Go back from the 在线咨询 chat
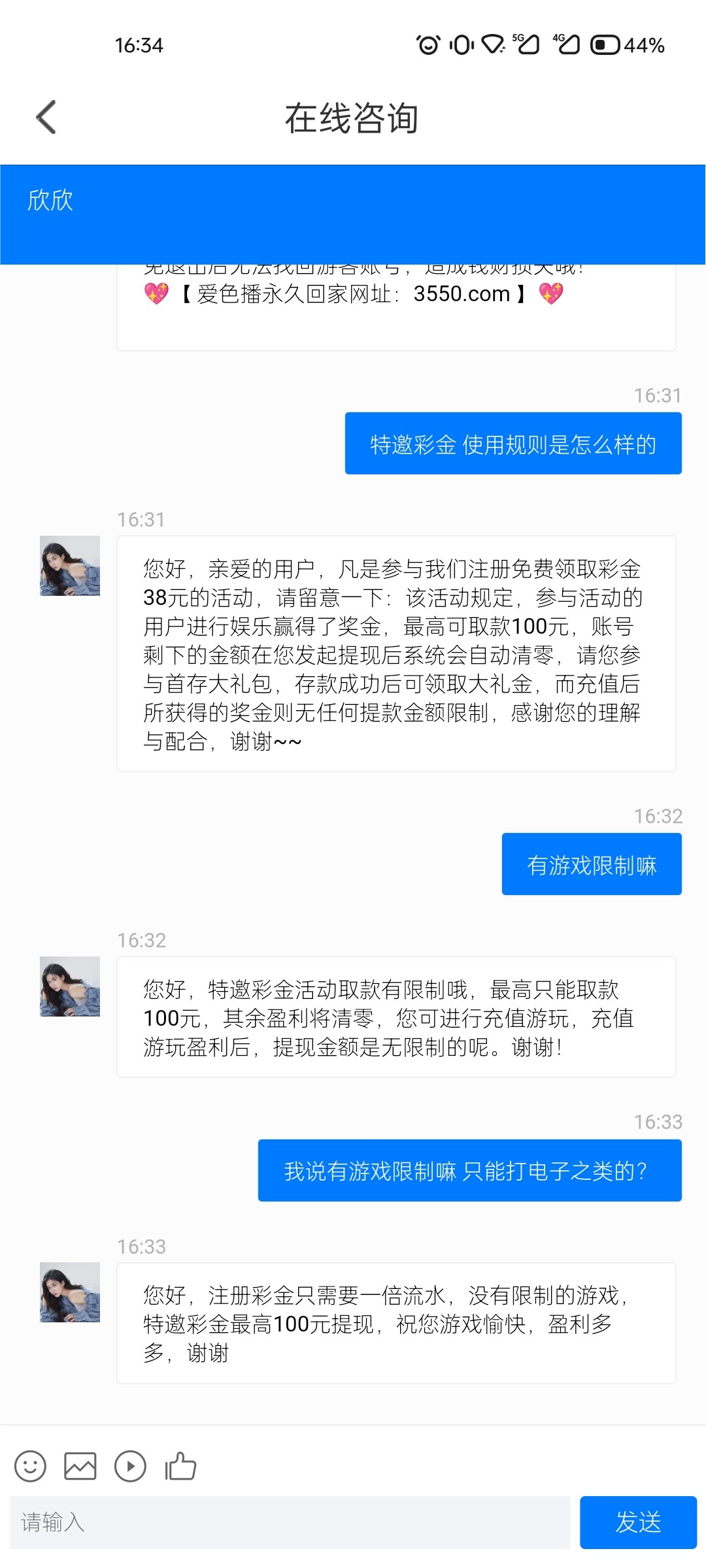The width and height of the screenshot is (706, 1568). (46, 118)
